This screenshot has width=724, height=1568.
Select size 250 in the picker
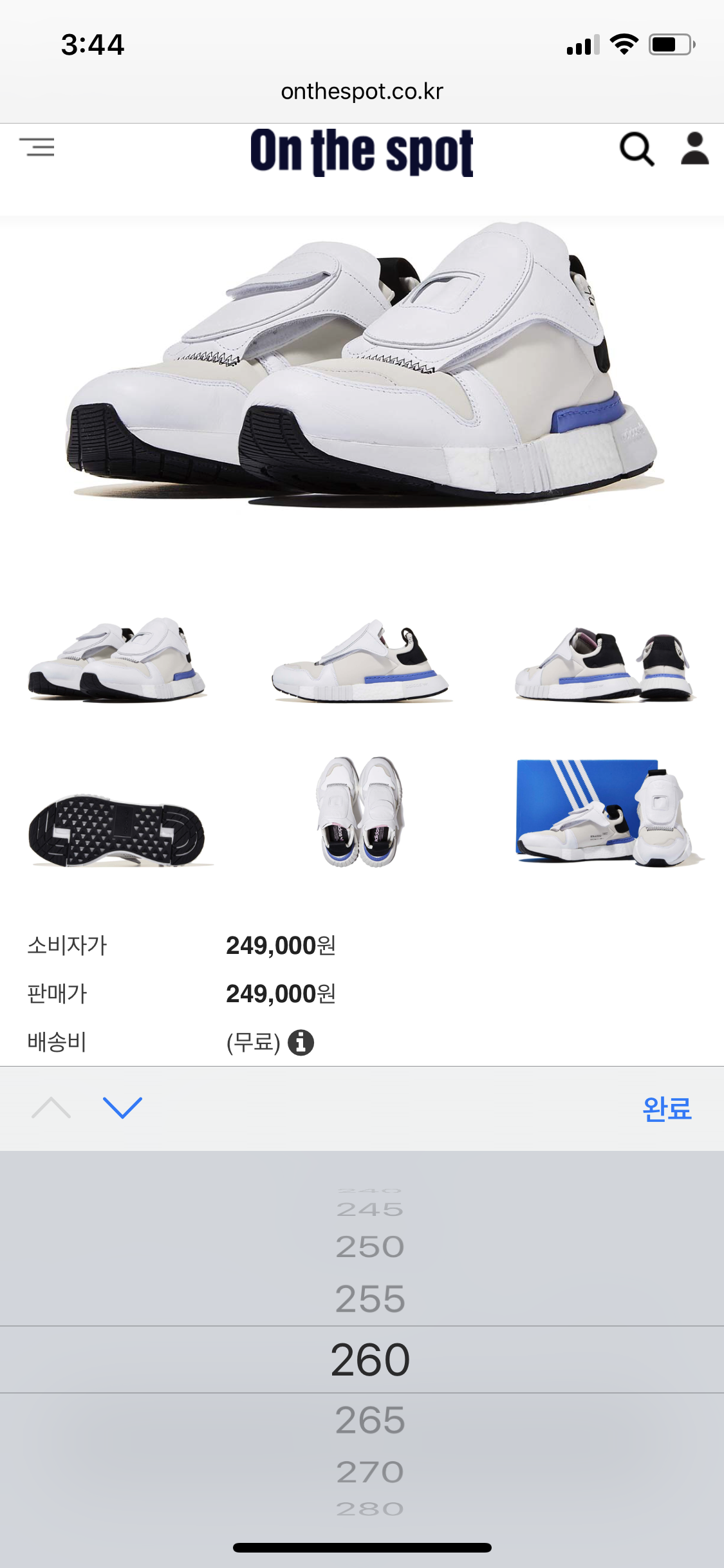click(370, 1247)
